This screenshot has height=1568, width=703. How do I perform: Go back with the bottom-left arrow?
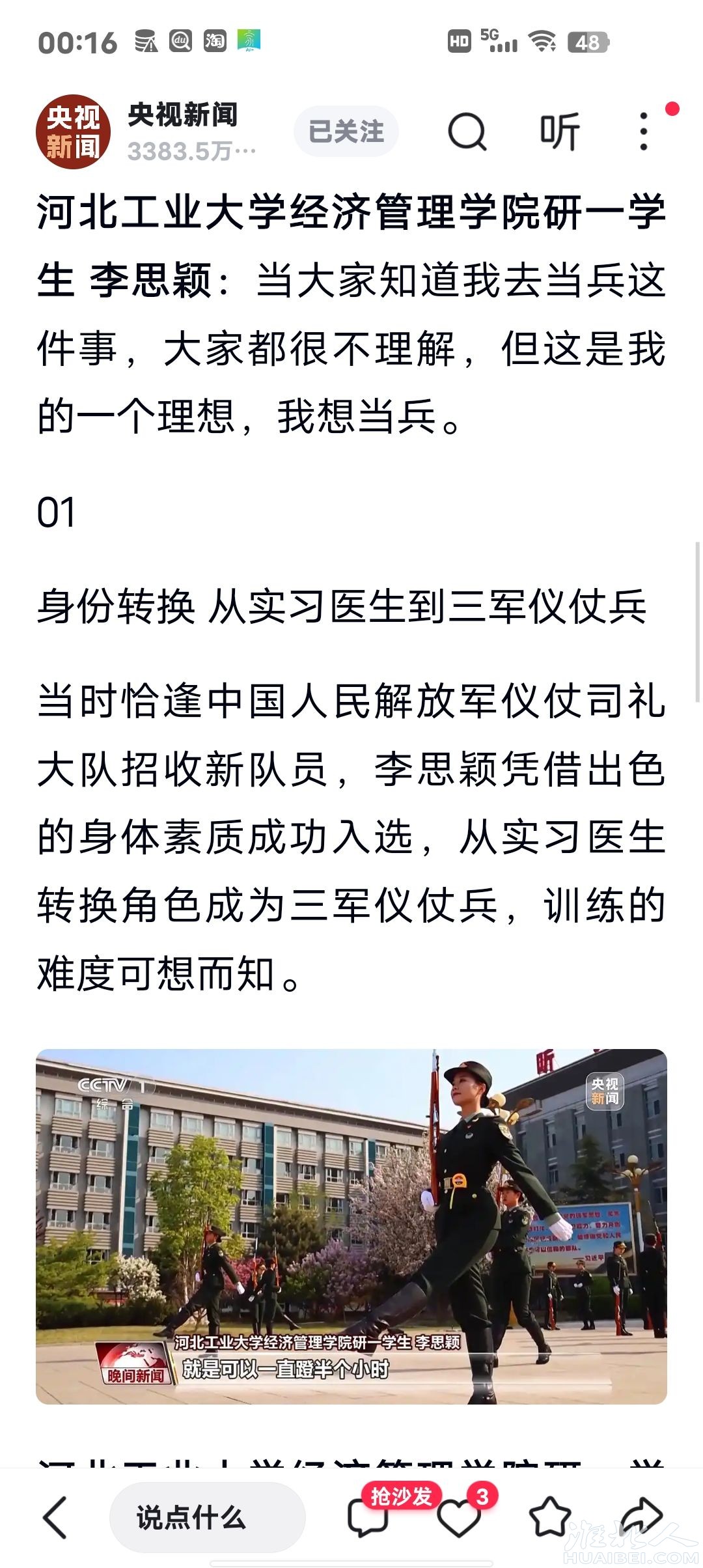click(x=55, y=1517)
